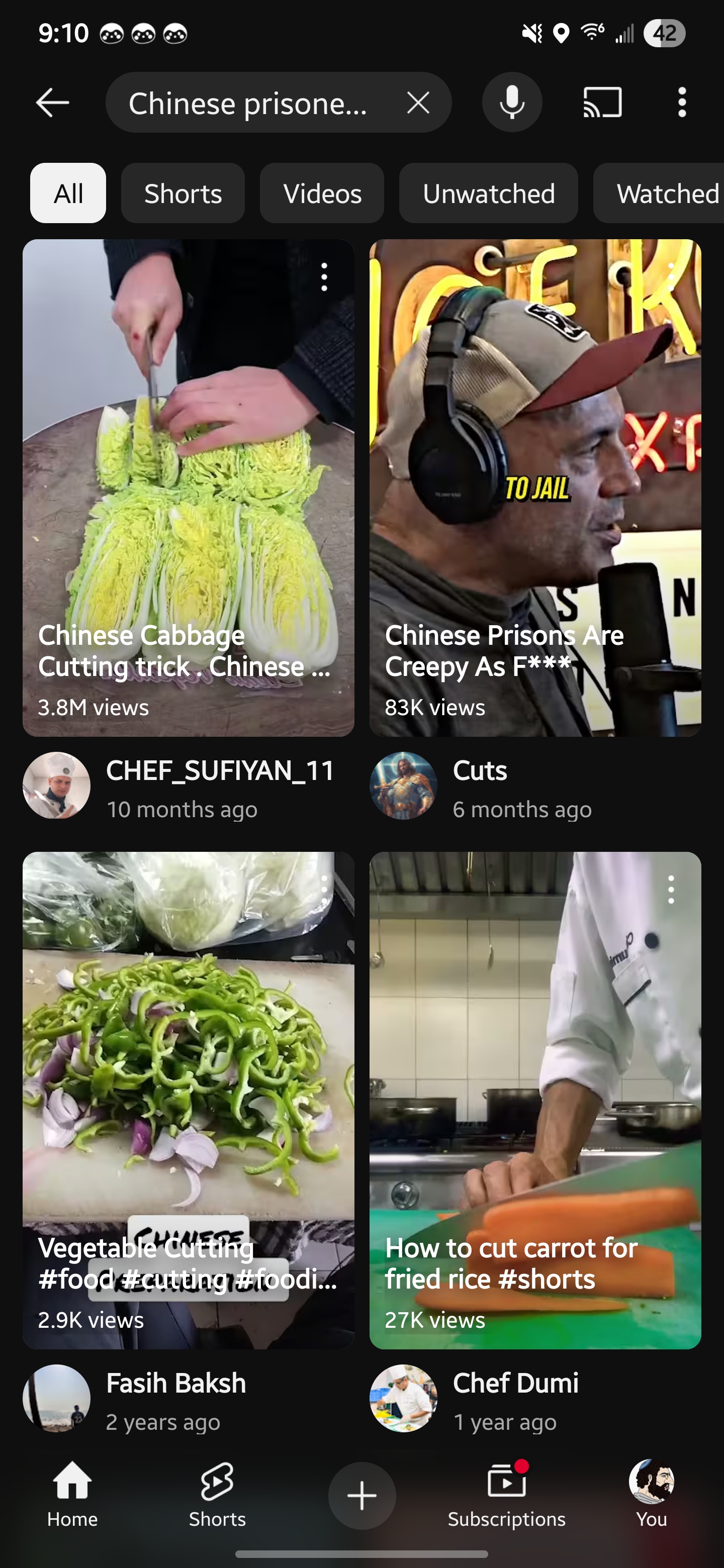Select the Videos filter chip
Image resolution: width=724 pixels, height=1568 pixels.
[322, 193]
